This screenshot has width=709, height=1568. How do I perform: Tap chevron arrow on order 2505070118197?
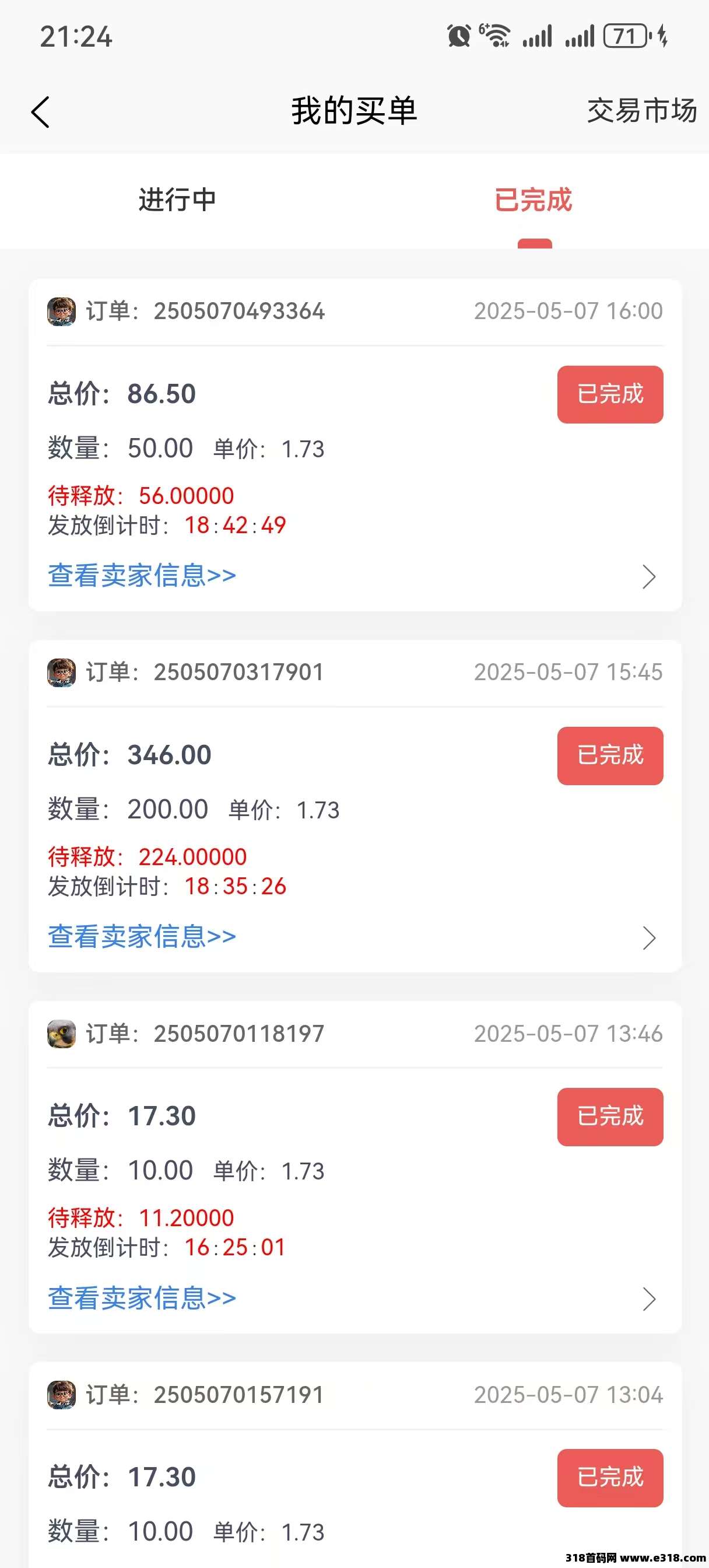click(x=650, y=1299)
